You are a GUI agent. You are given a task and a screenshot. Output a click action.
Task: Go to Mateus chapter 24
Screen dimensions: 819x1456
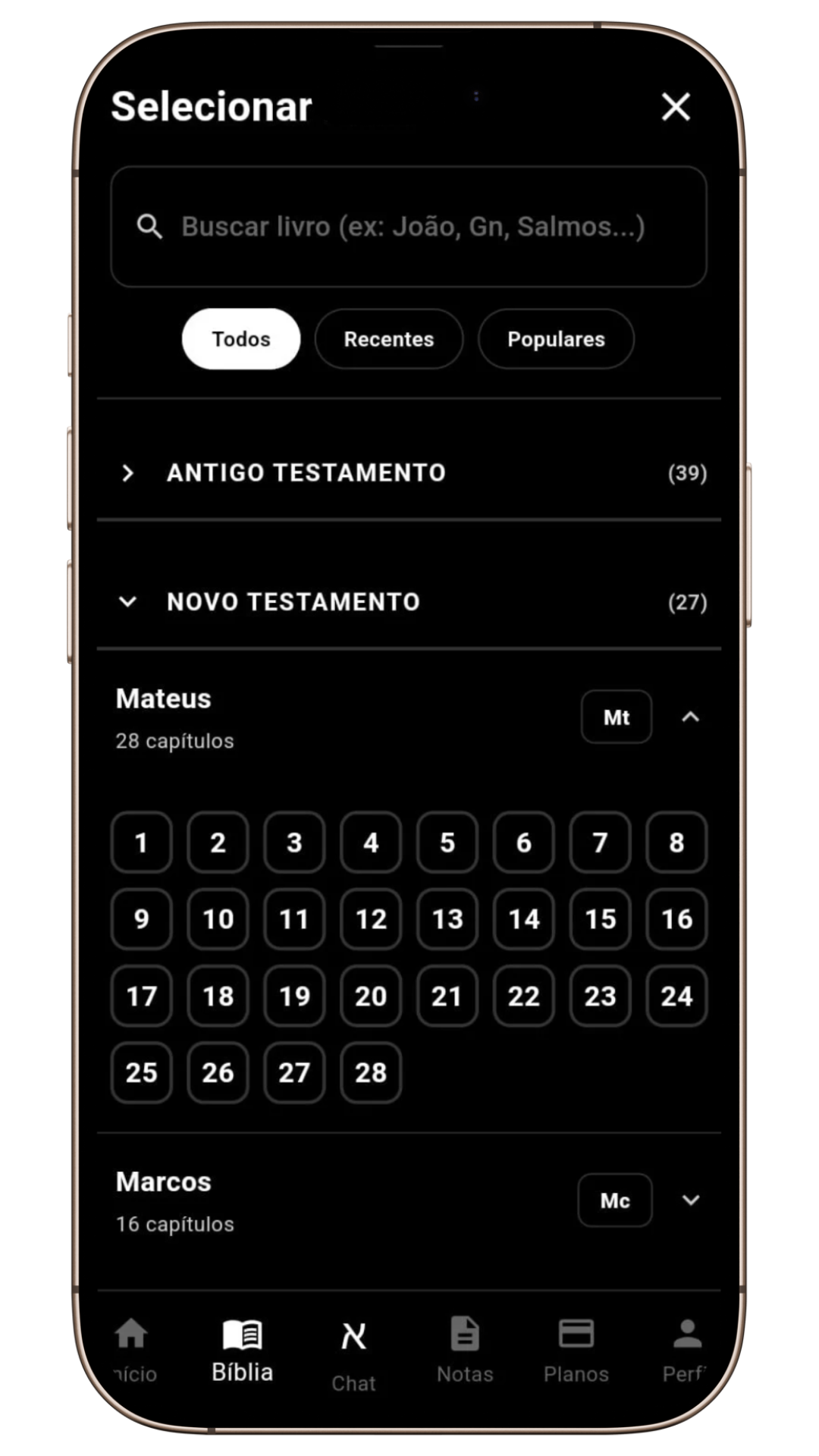[x=676, y=996]
